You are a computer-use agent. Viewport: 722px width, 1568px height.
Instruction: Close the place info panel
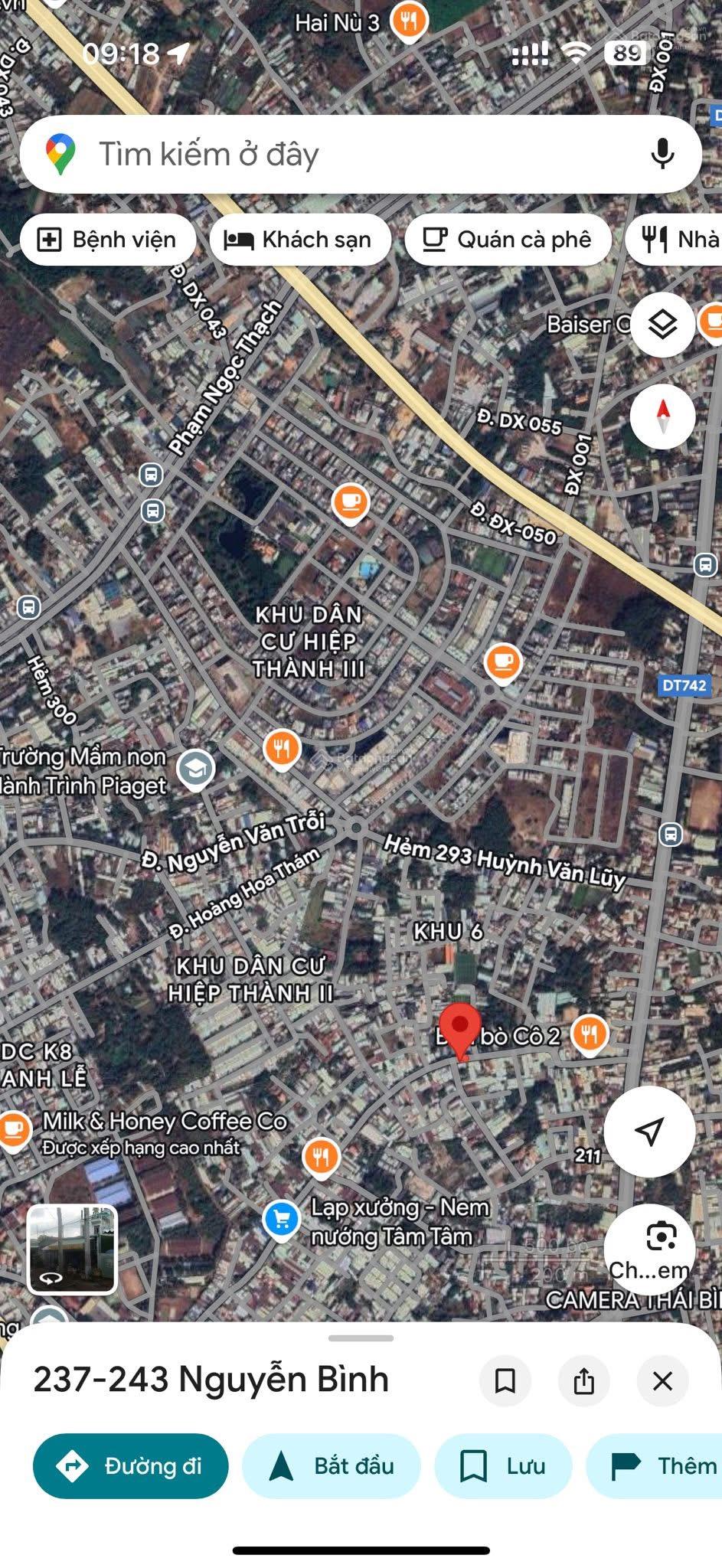662,1380
